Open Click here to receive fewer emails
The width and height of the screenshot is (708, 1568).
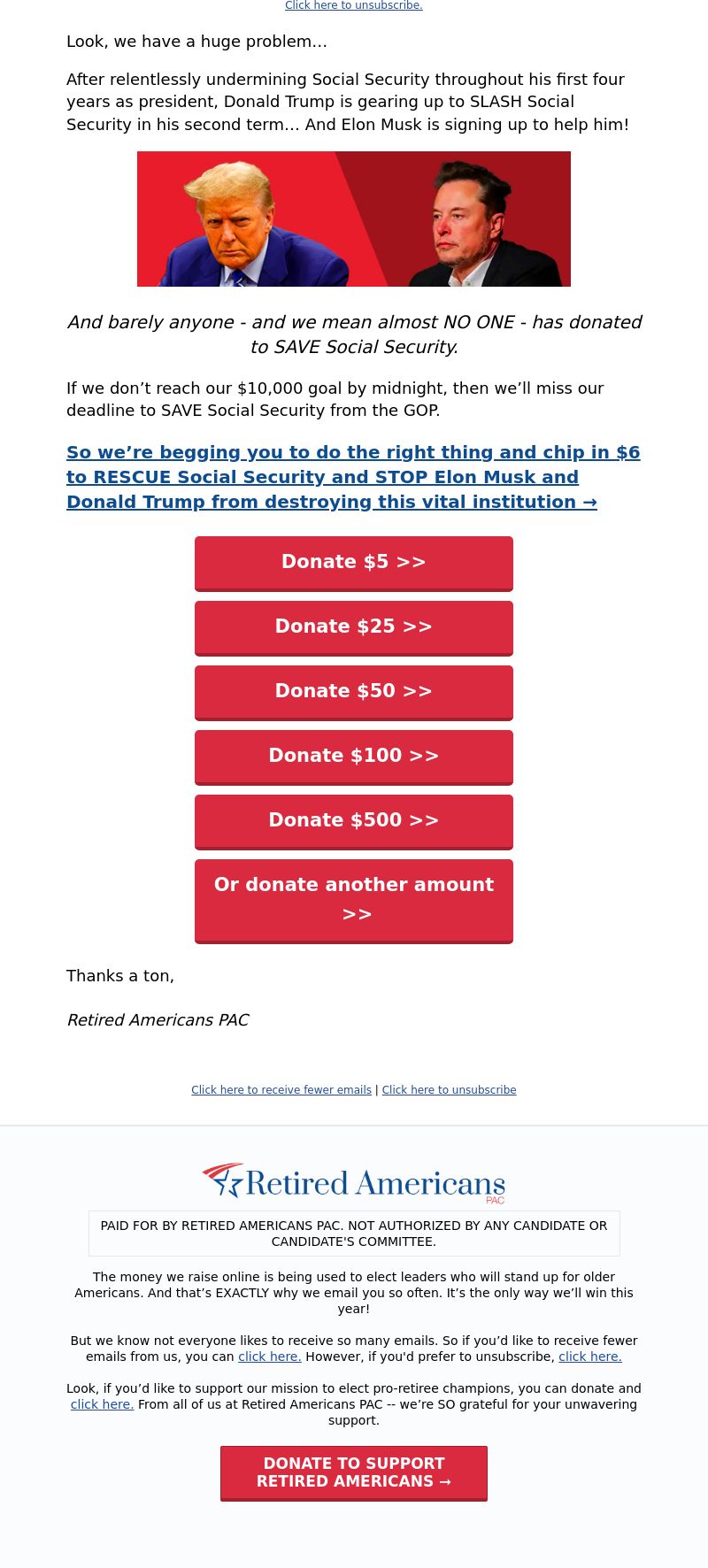(281, 1090)
